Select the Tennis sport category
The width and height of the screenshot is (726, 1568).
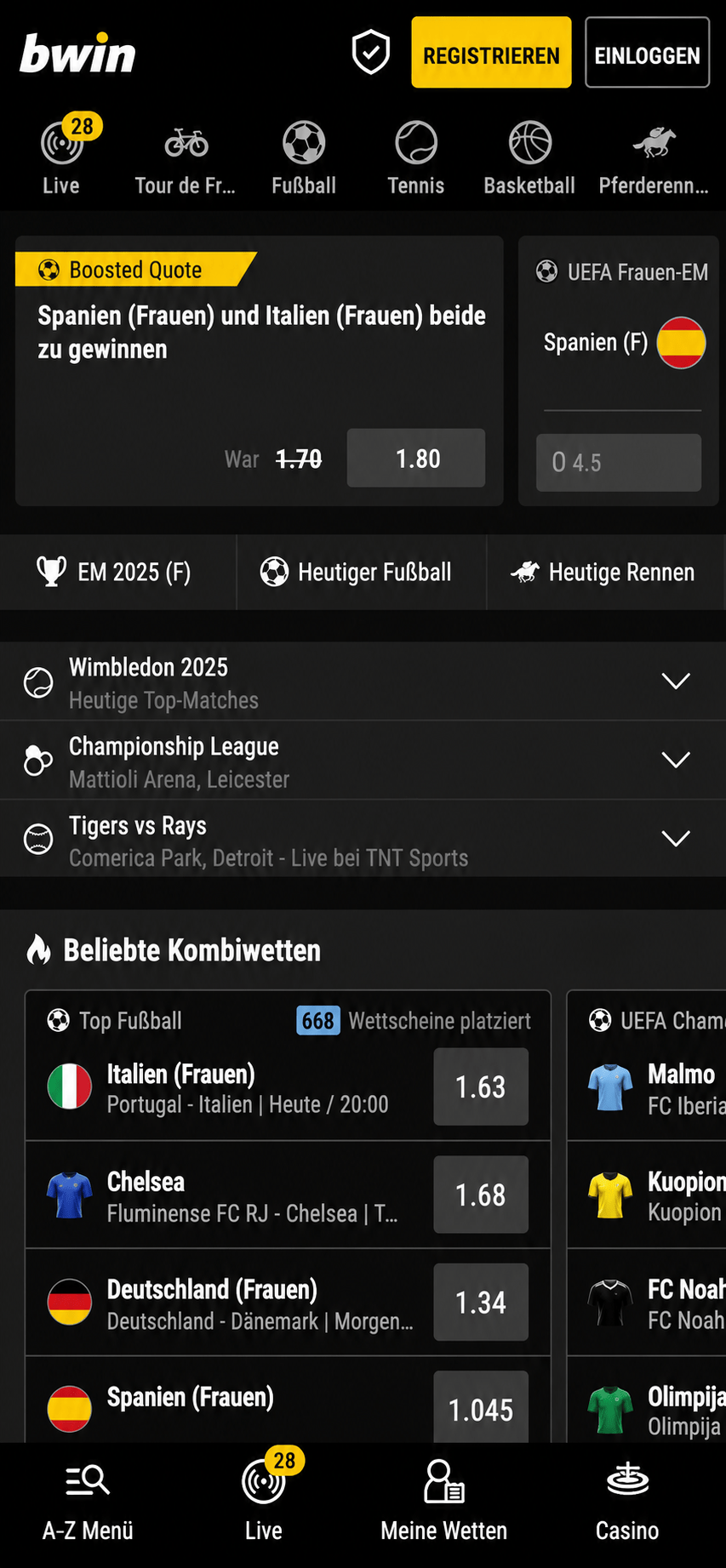416,157
